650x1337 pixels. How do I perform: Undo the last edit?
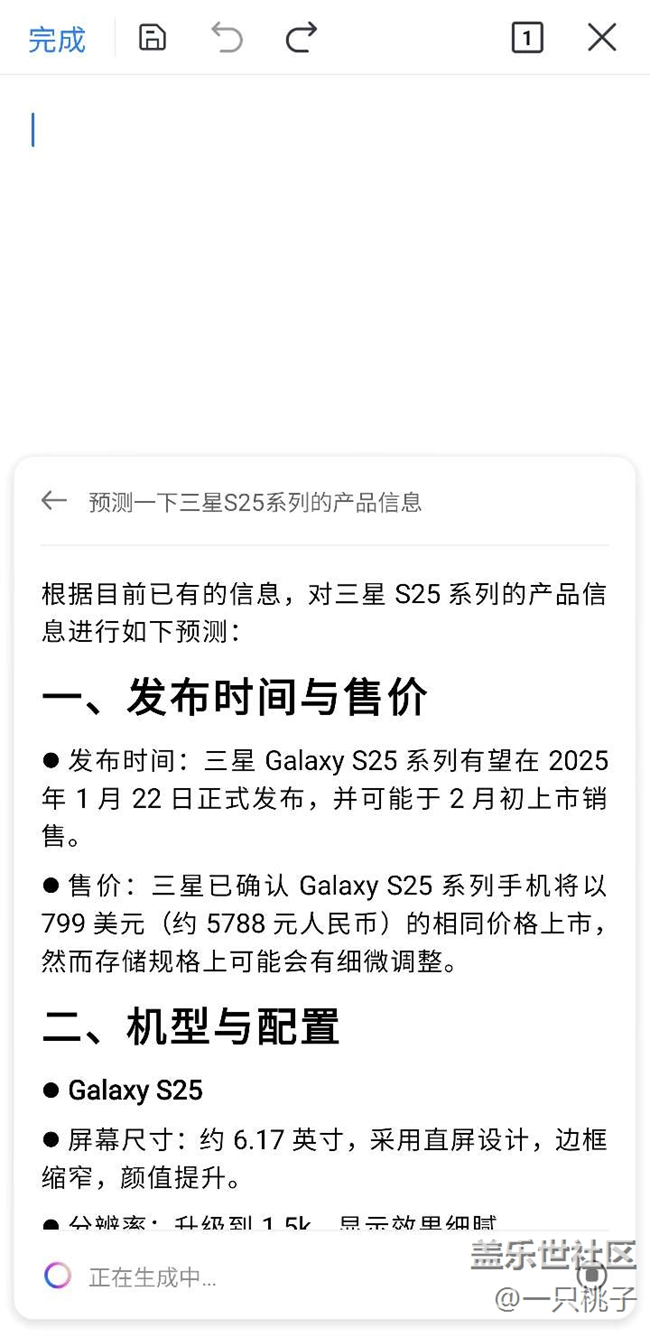pyautogui.click(x=227, y=38)
